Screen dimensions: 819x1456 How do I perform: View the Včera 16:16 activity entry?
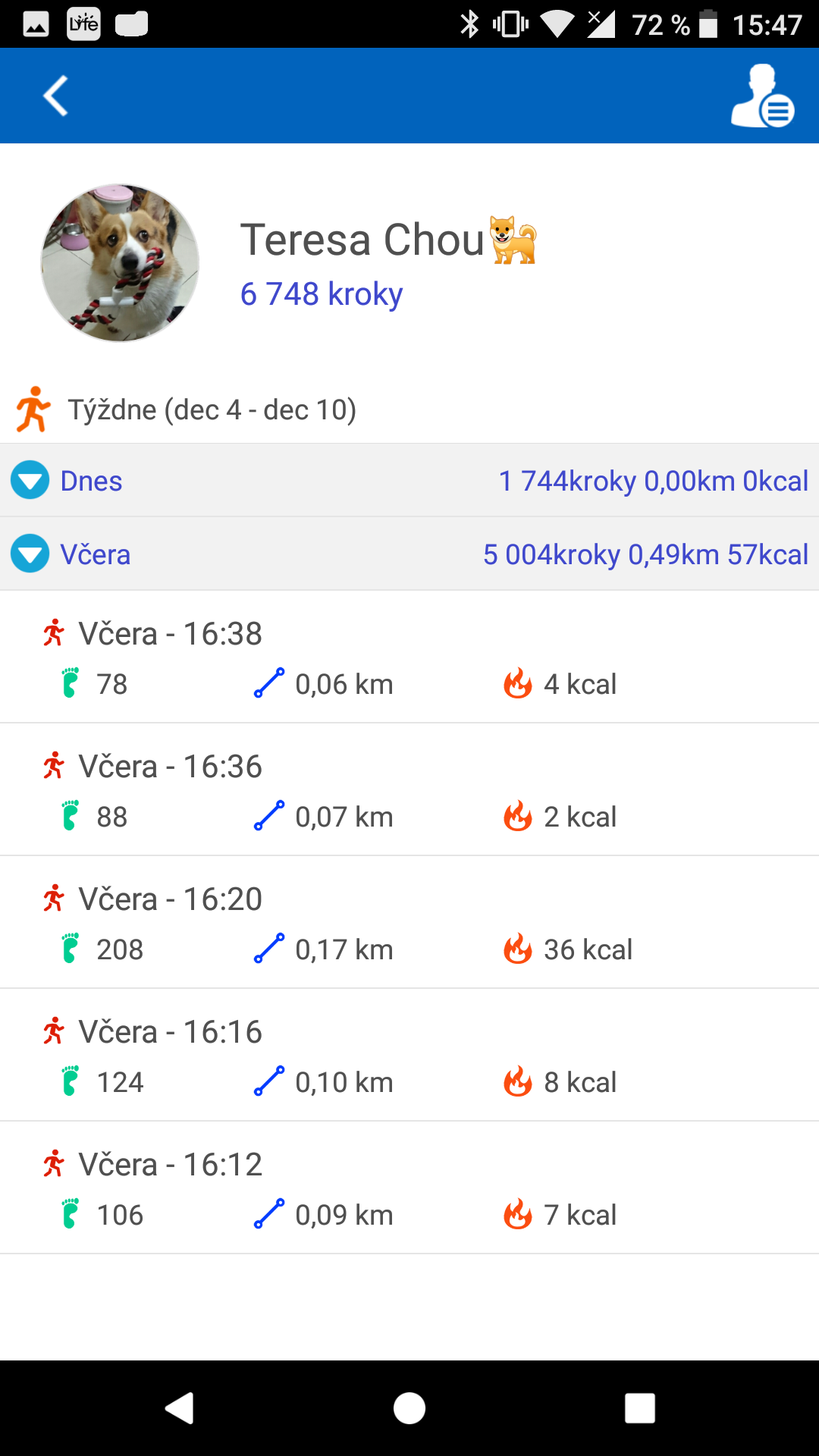(x=409, y=1056)
